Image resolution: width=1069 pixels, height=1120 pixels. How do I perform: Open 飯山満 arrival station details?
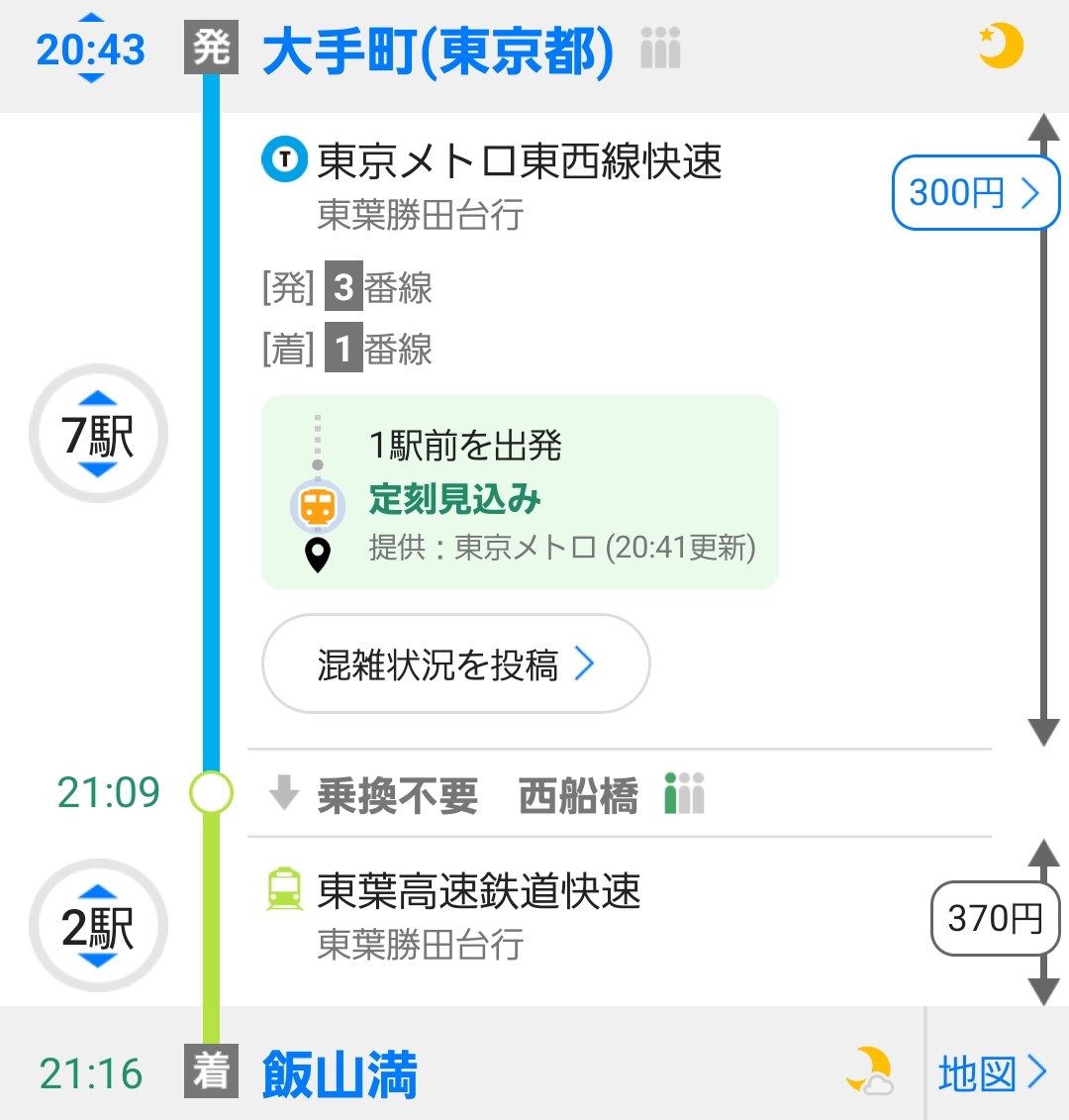pyautogui.click(x=340, y=1075)
